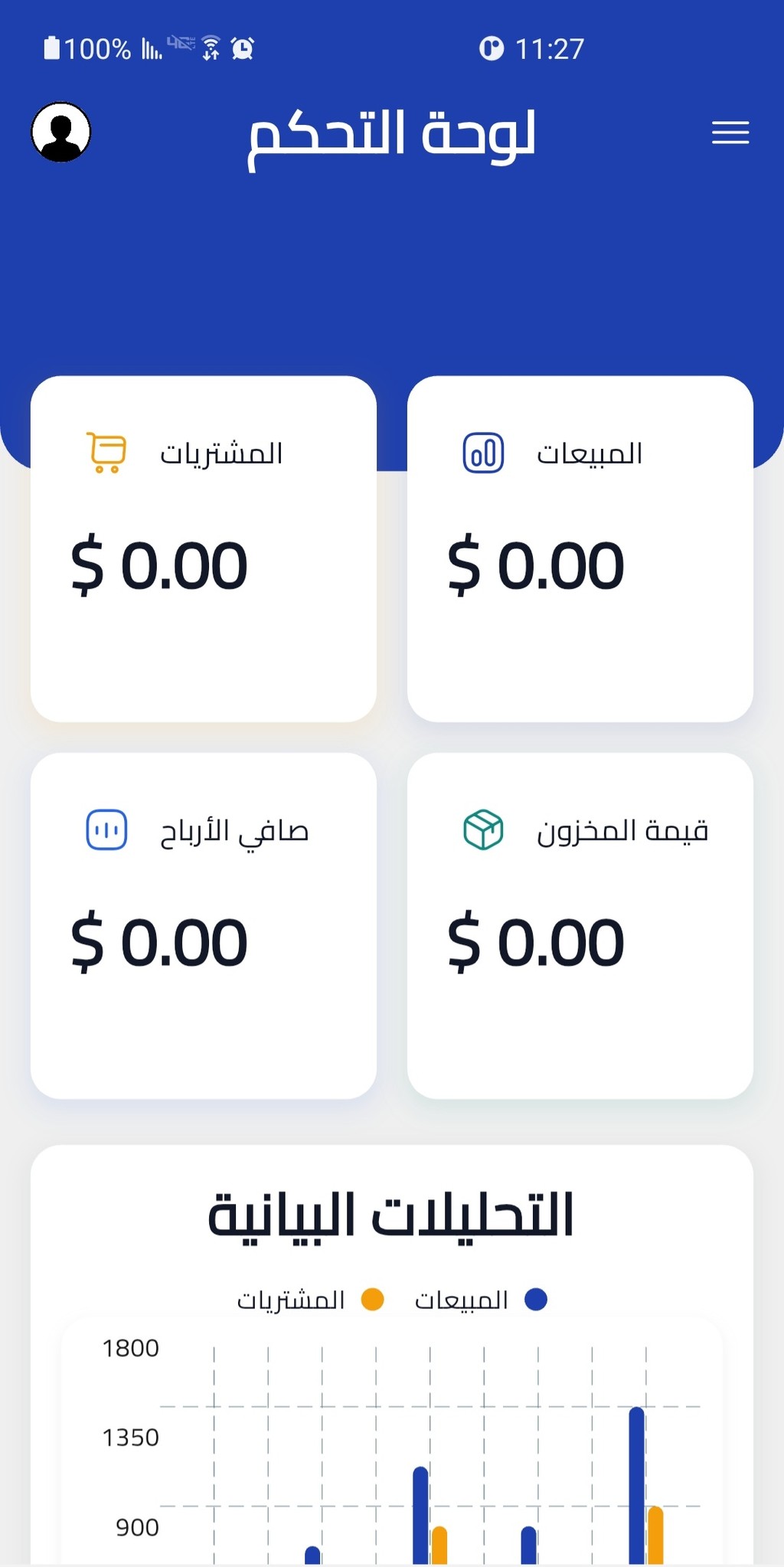Open the قيمة المخزون inventory value card

pos(580,925)
